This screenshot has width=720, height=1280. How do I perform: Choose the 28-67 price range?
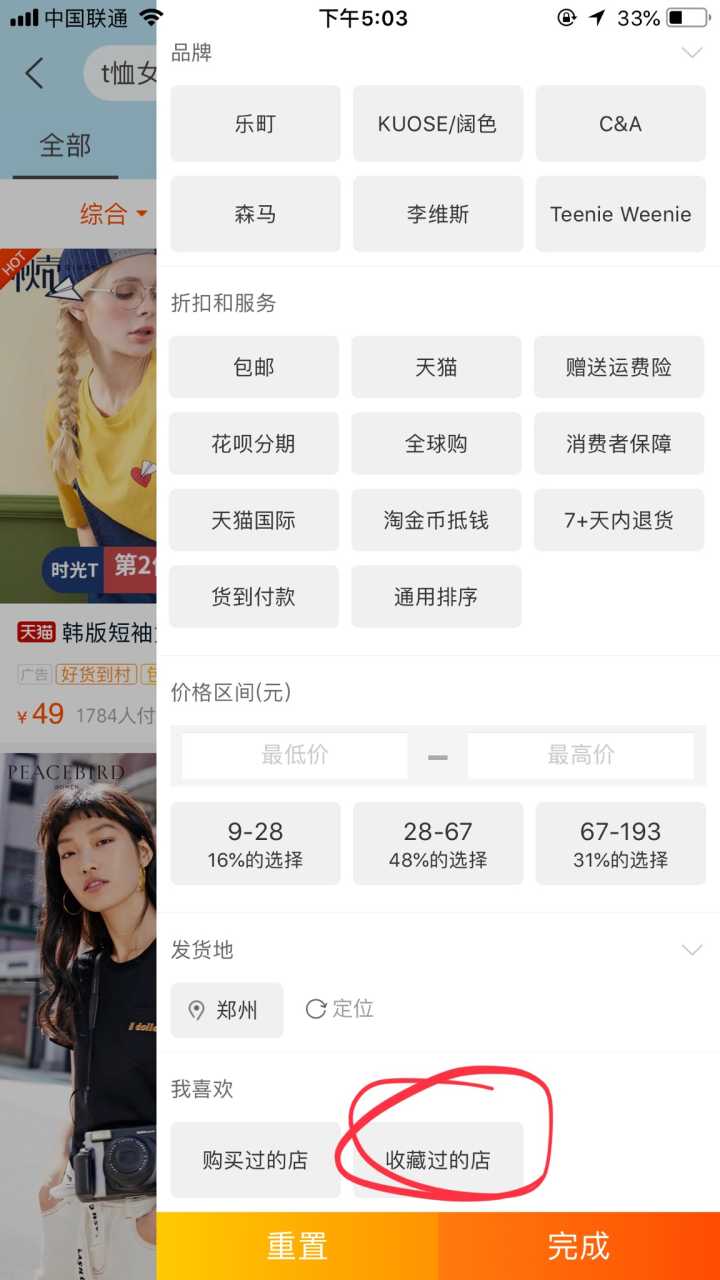(438, 843)
